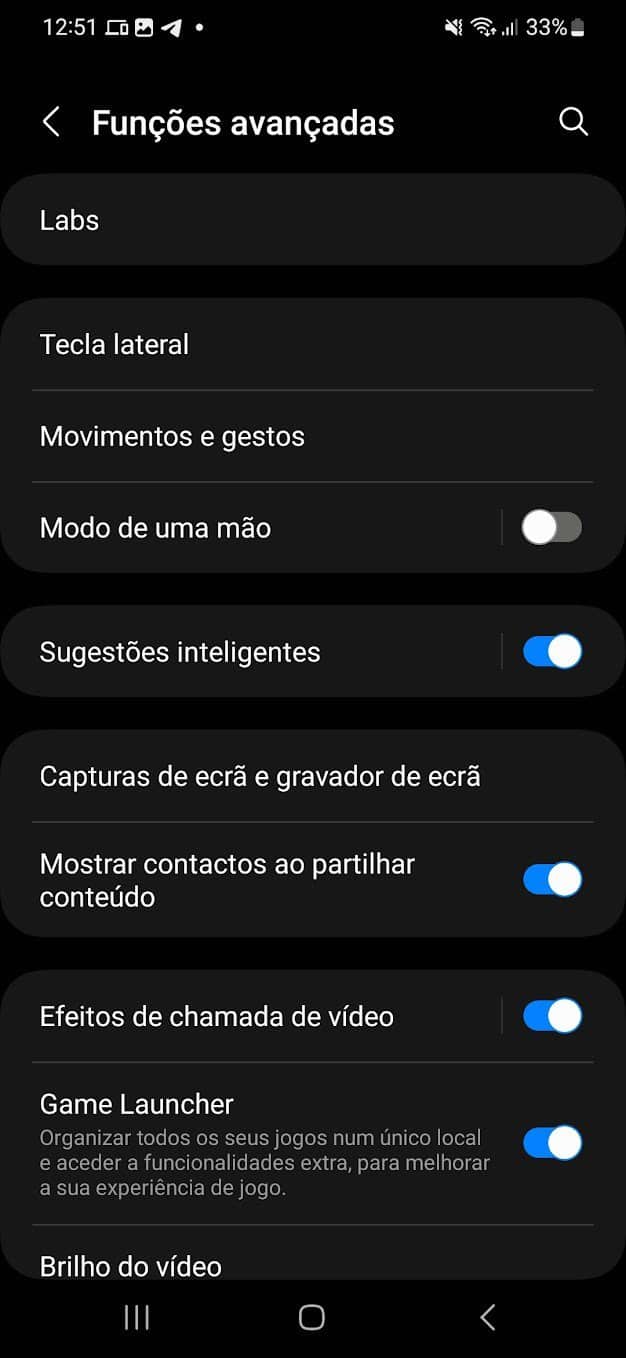Viewport: 626px width, 1358px height.
Task: Enable the Modo de uma mão switch
Action: tap(551, 528)
